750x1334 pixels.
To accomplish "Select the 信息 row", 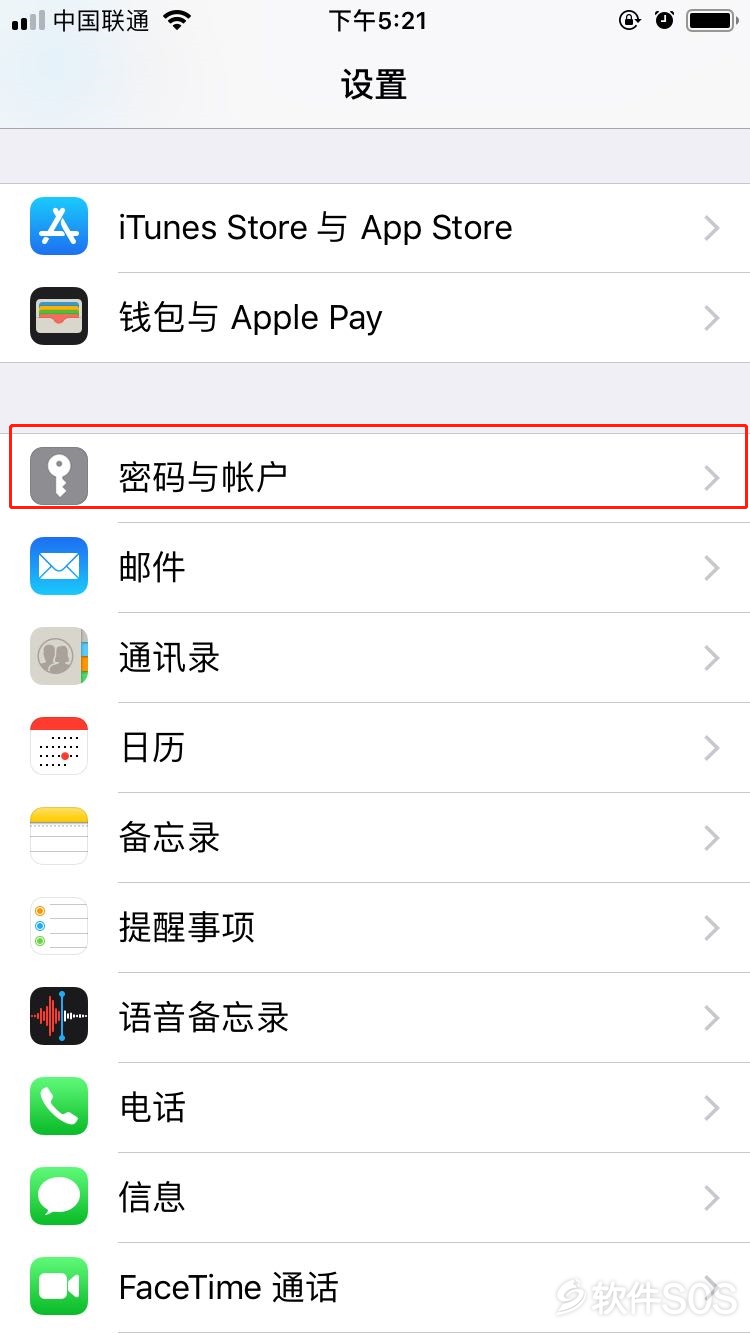I will pyautogui.click(x=375, y=1197).
